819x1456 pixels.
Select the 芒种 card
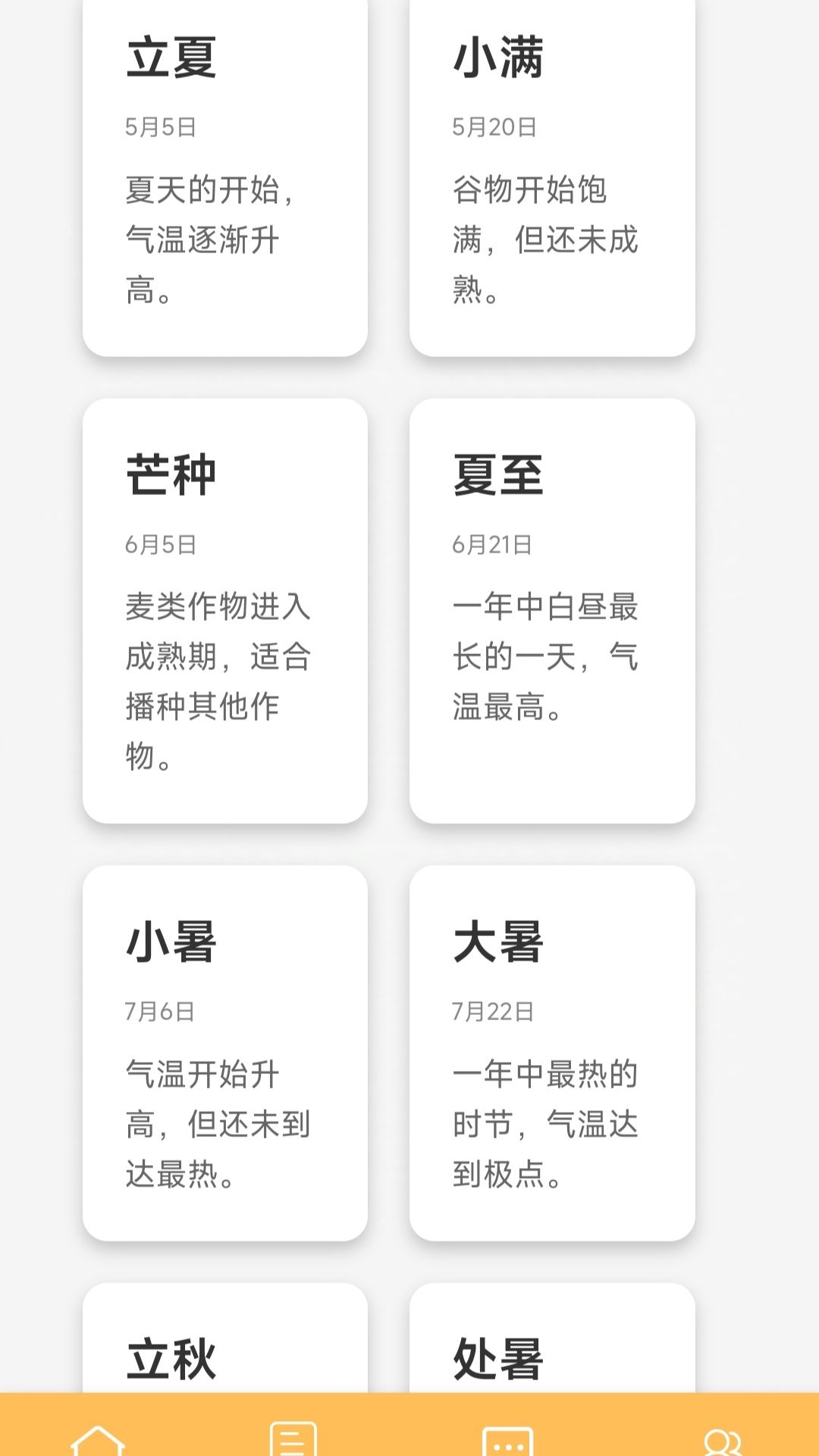[225, 611]
